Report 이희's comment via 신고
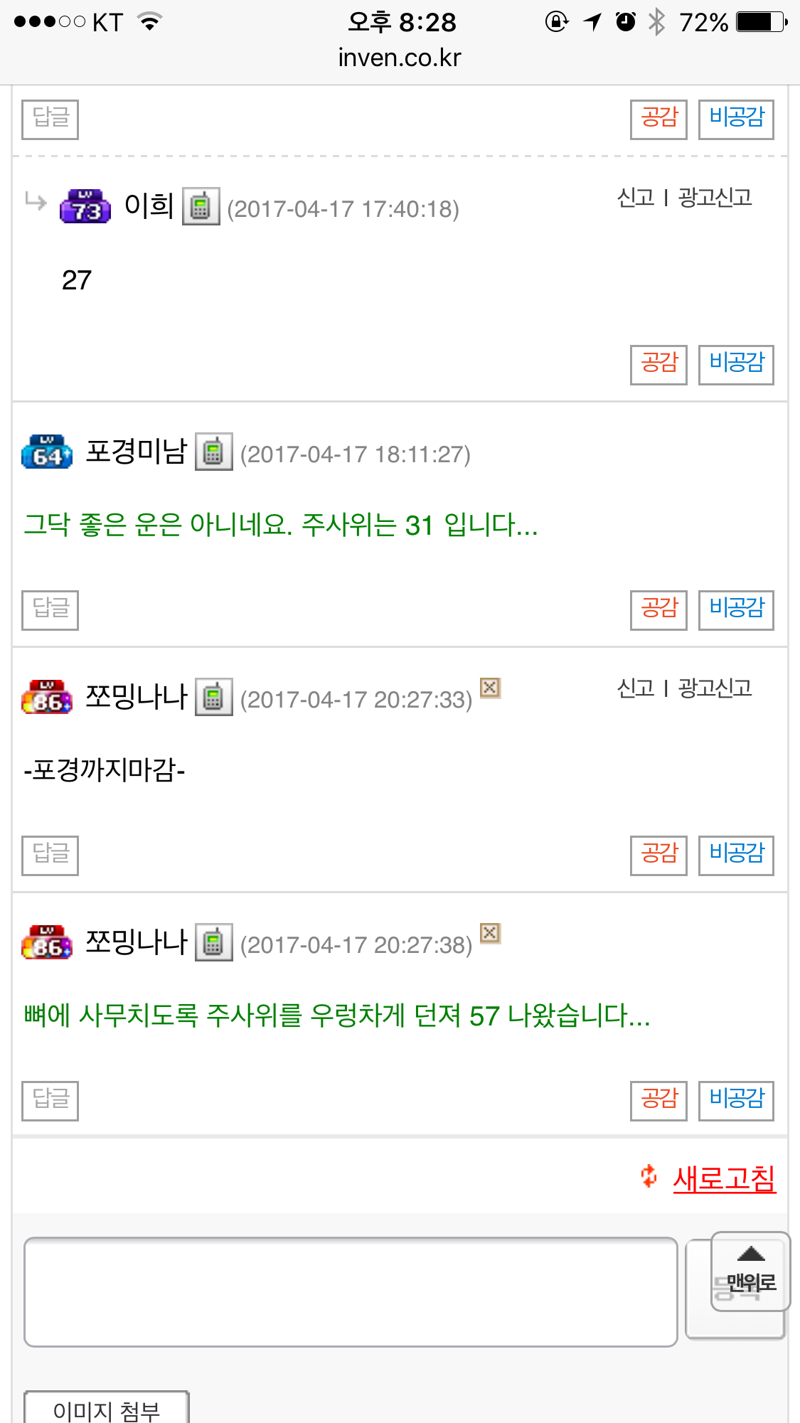Image resolution: width=800 pixels, height=1423 pixels. click(x=635, y=198)
